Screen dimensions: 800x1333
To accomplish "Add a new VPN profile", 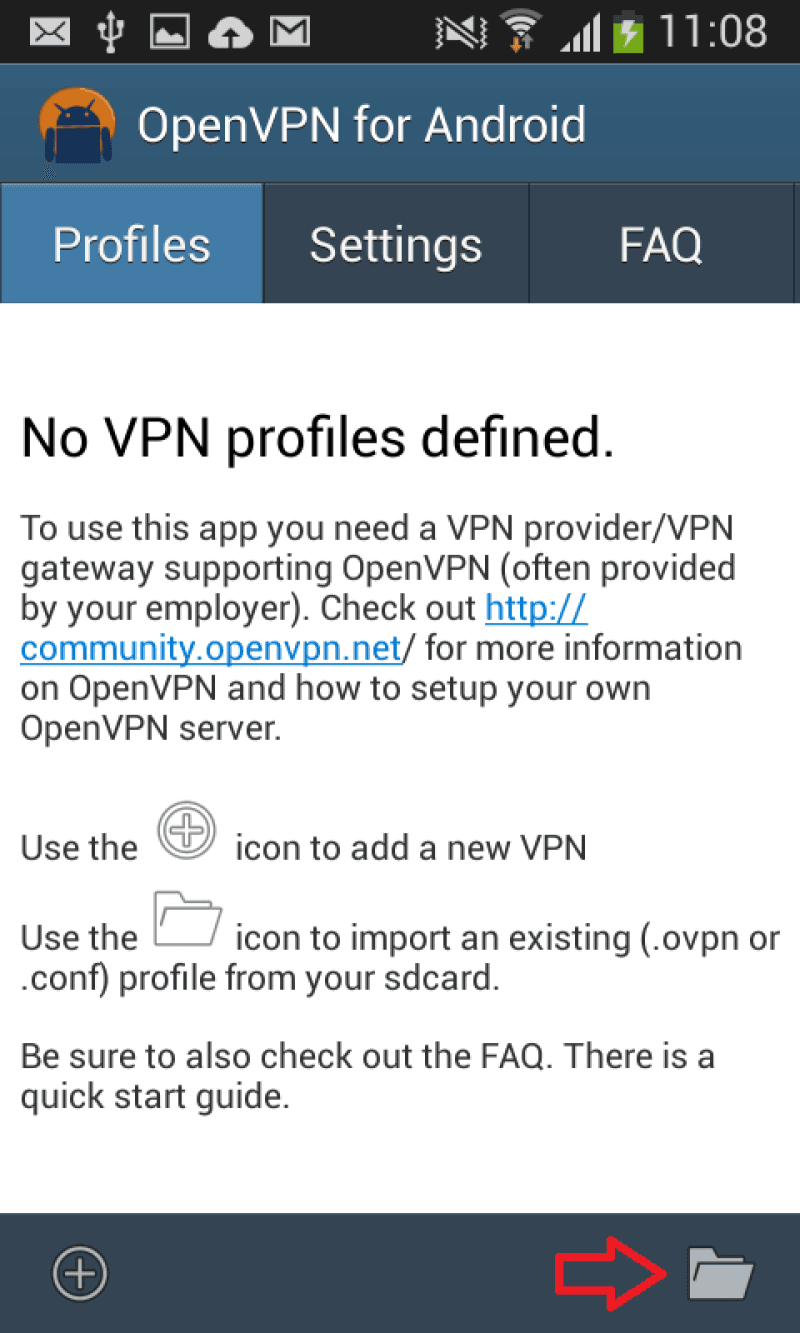I will pyautogui.click(x=79, y=1273).
